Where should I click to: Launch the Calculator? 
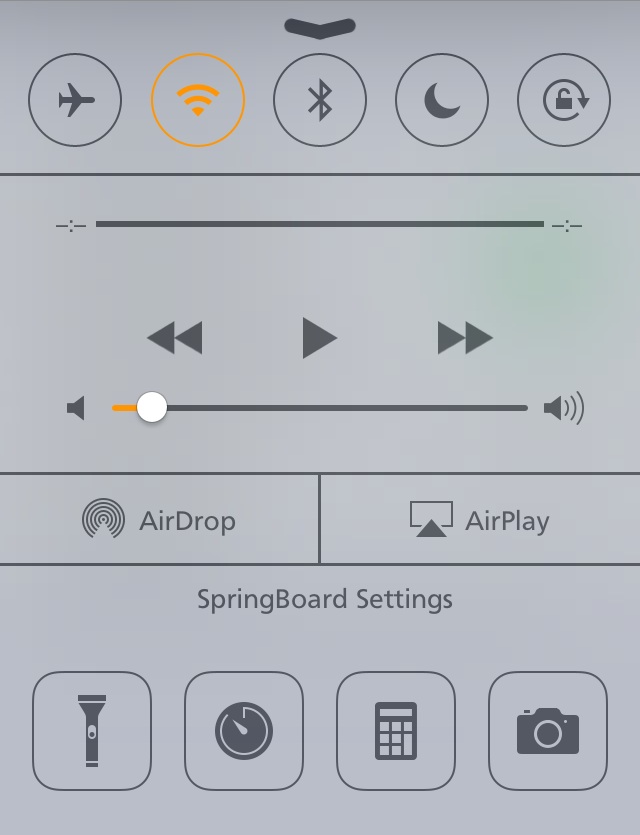pyautogui.click(x=396, y=731)
